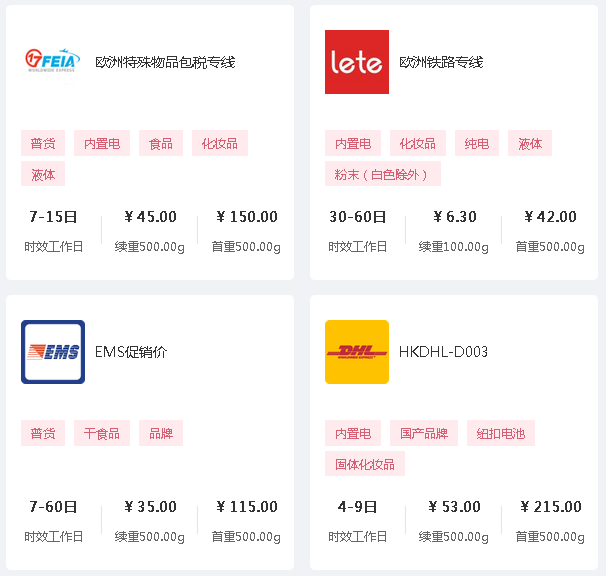Select the lete 欧洲铁路专线 card

point(441,62)
